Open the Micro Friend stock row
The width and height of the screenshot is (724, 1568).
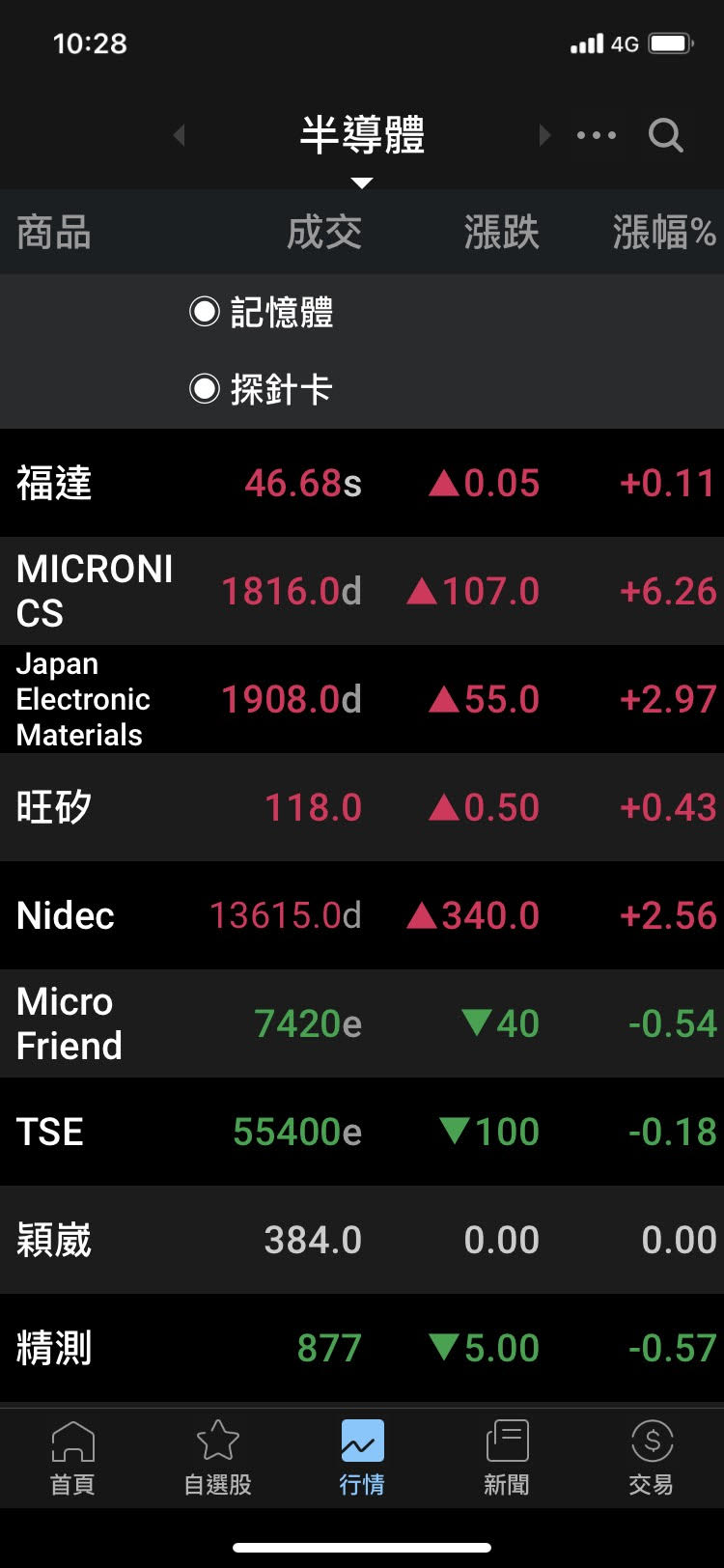click(x=362, y=1023)
